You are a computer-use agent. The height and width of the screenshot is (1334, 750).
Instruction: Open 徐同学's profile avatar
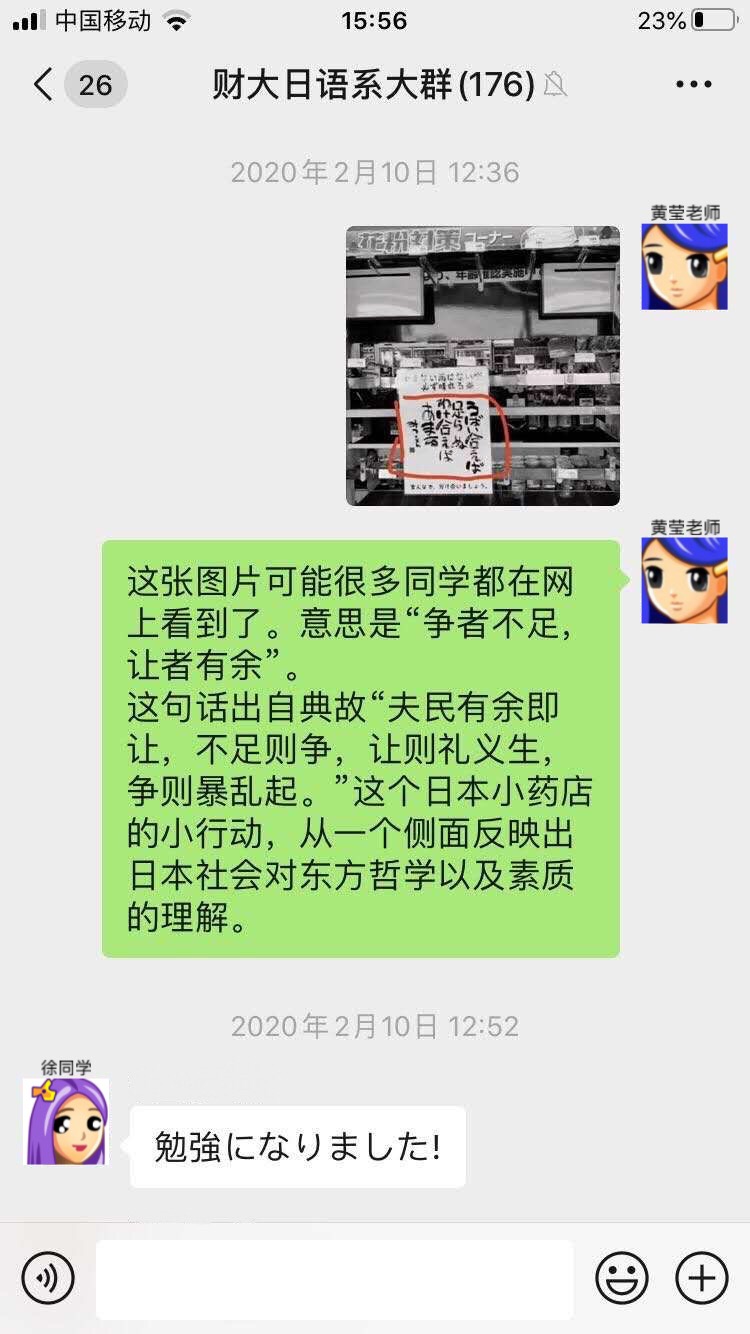click(x=66, y=1121)
